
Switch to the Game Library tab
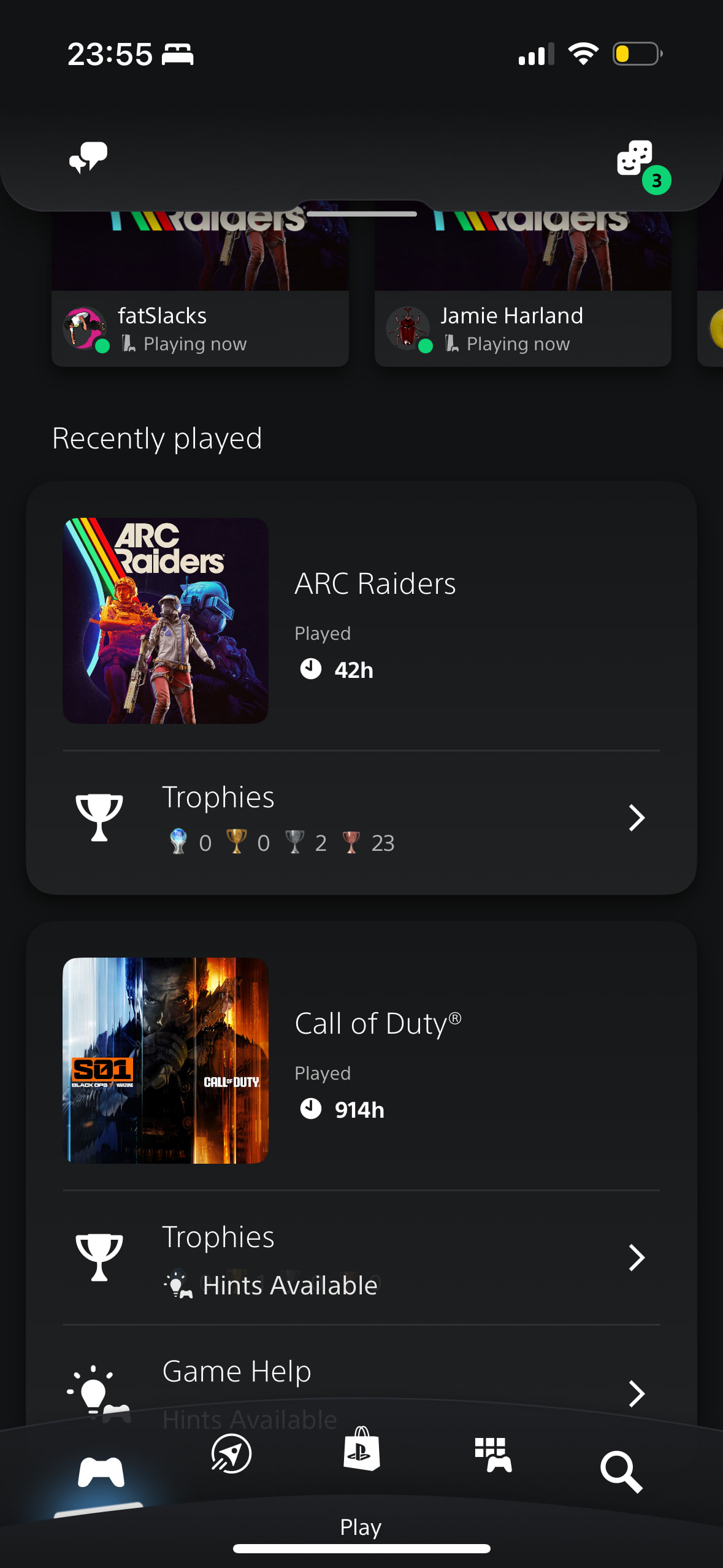tap(492, 1455)
